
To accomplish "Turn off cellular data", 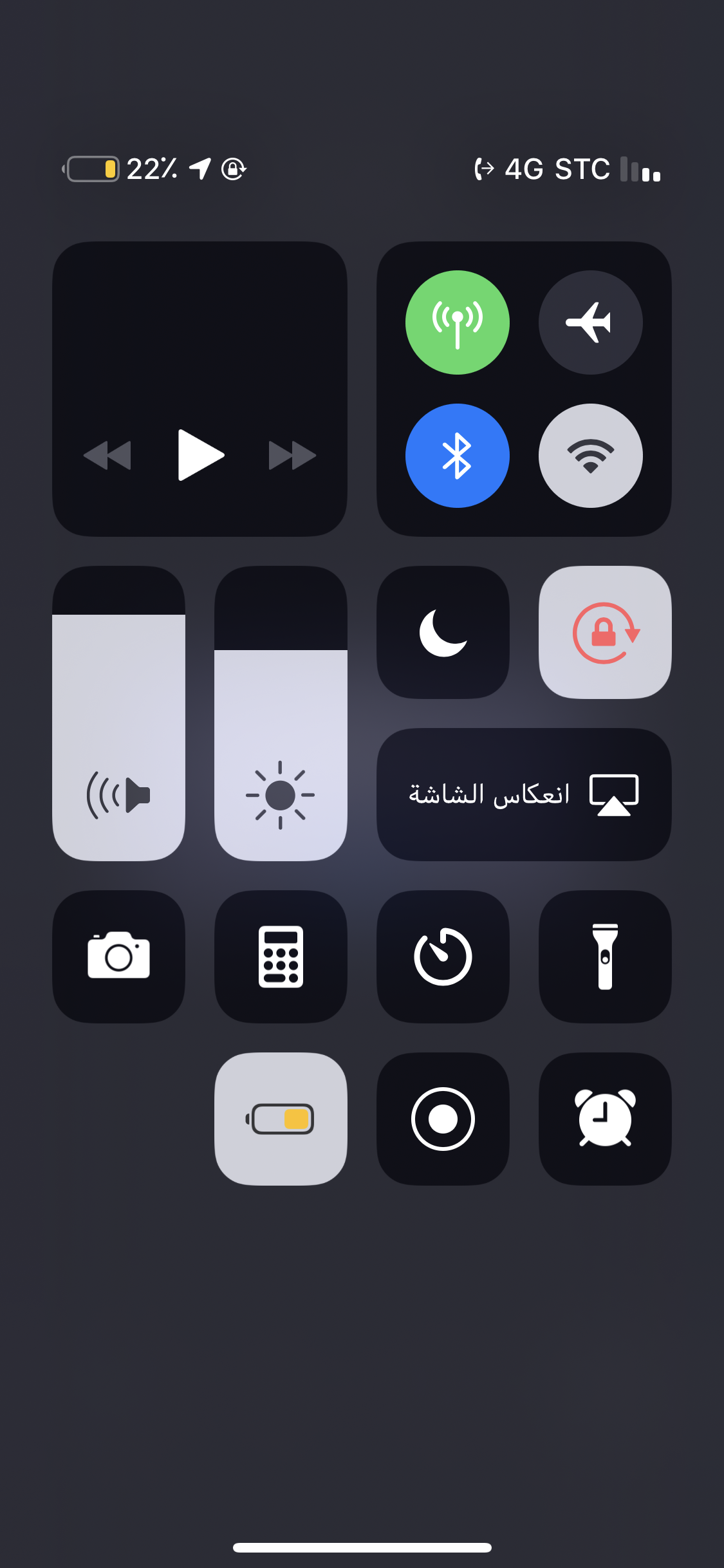I will pos(457,322).
